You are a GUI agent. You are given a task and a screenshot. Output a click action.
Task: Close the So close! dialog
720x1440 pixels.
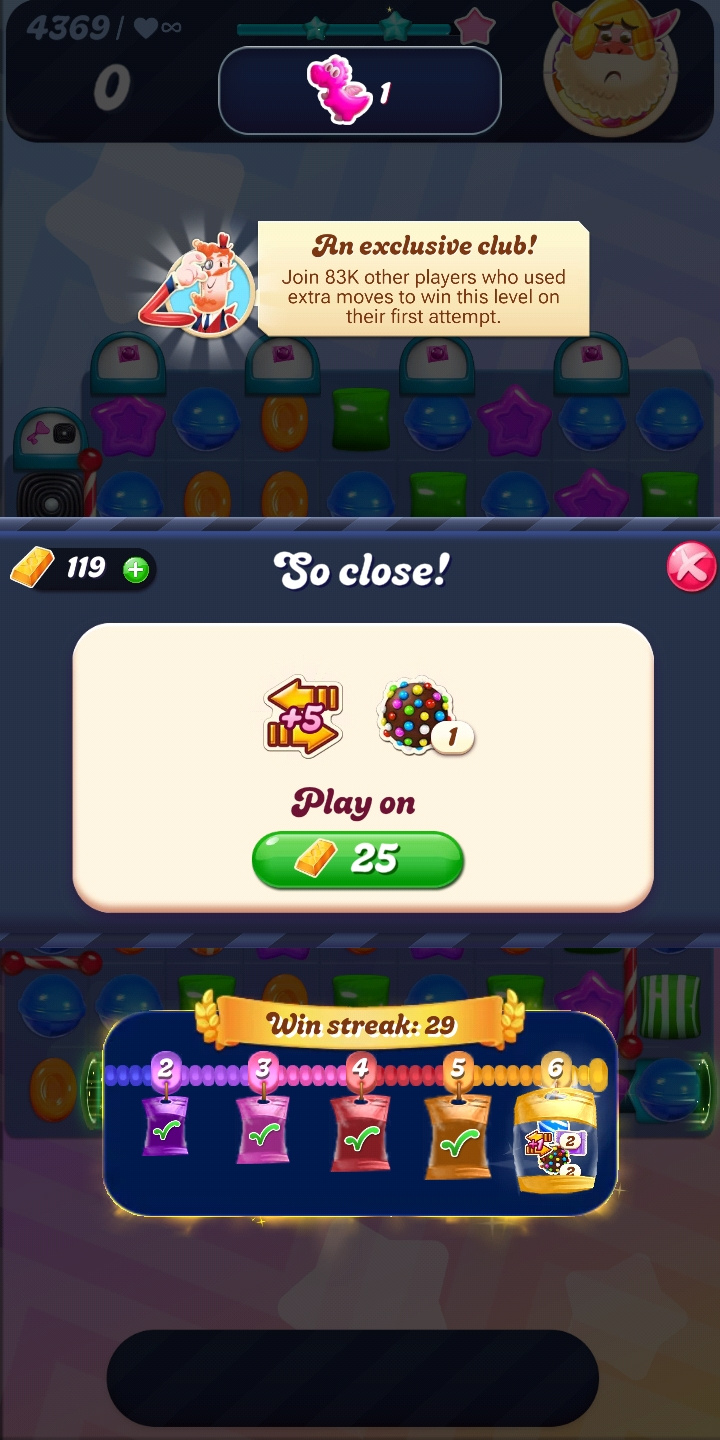(691, 568)
